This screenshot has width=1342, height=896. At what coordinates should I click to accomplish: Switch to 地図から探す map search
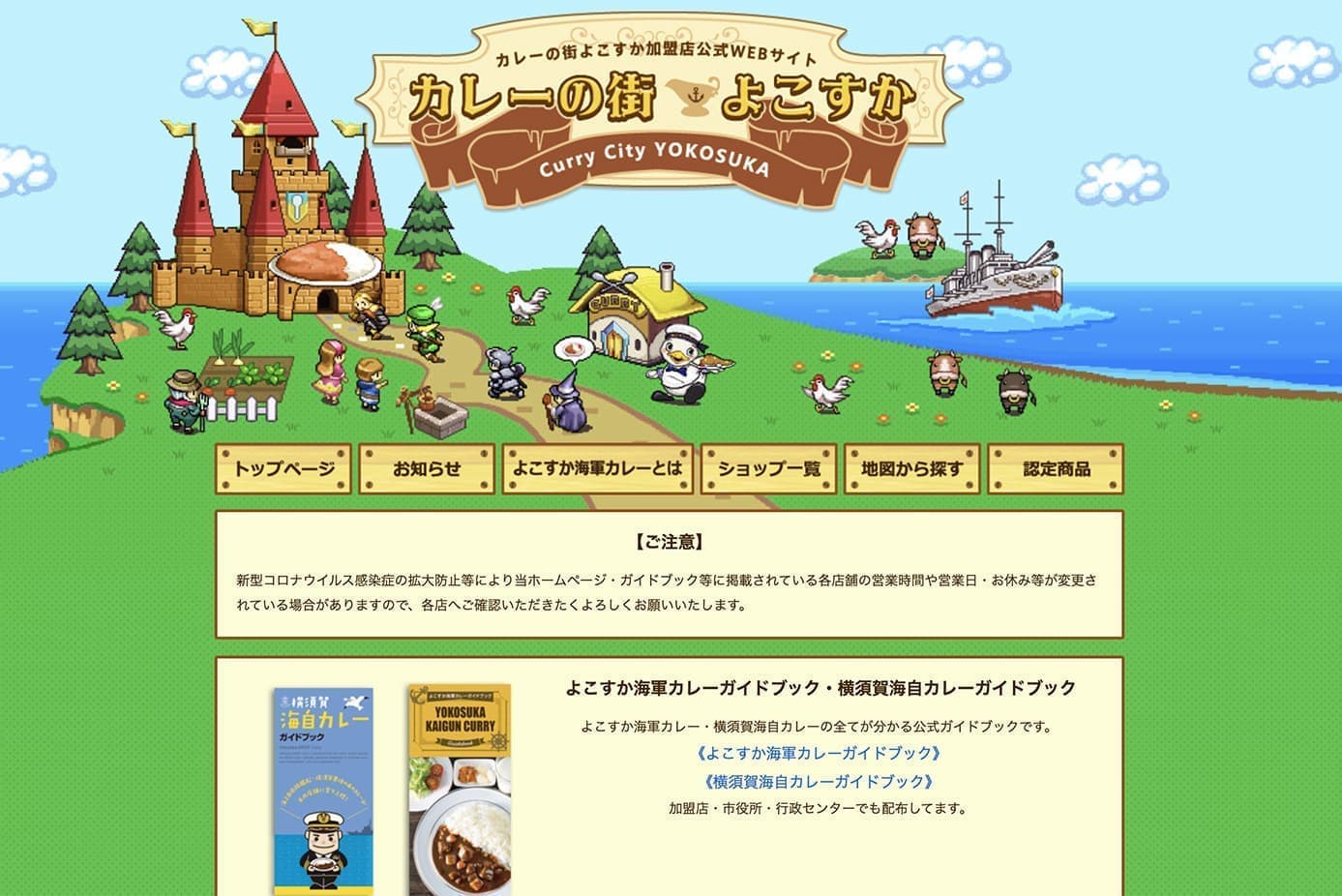point(911,469)
